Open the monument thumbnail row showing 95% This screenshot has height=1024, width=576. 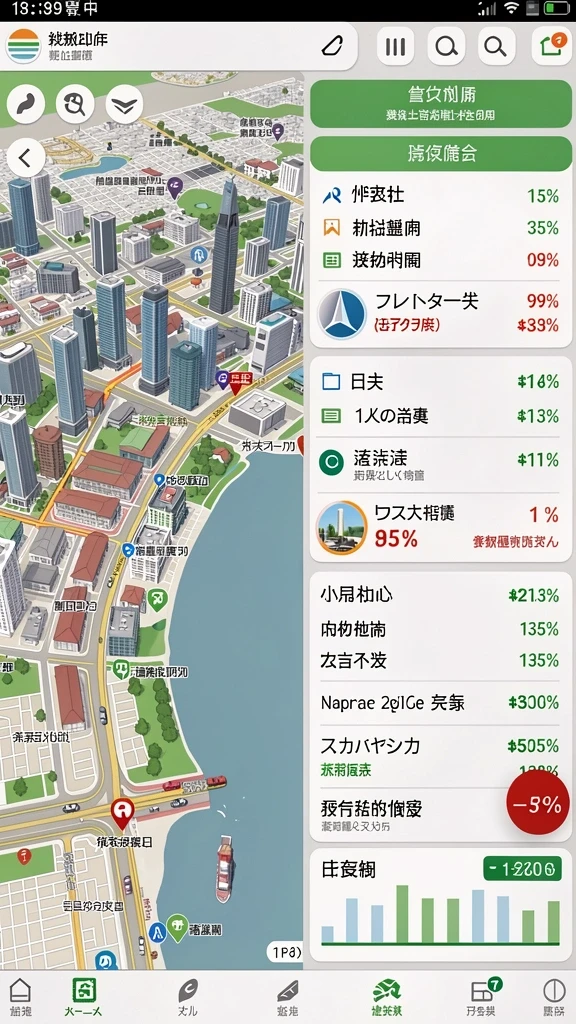tap(441, 528)
